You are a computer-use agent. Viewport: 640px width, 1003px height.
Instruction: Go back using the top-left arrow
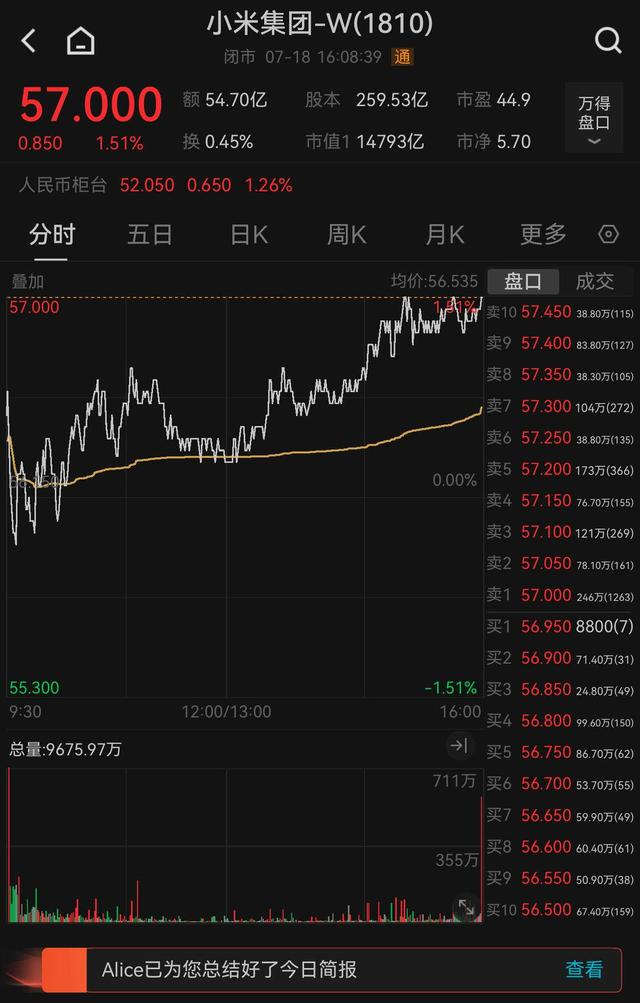(x=28, y=41)
